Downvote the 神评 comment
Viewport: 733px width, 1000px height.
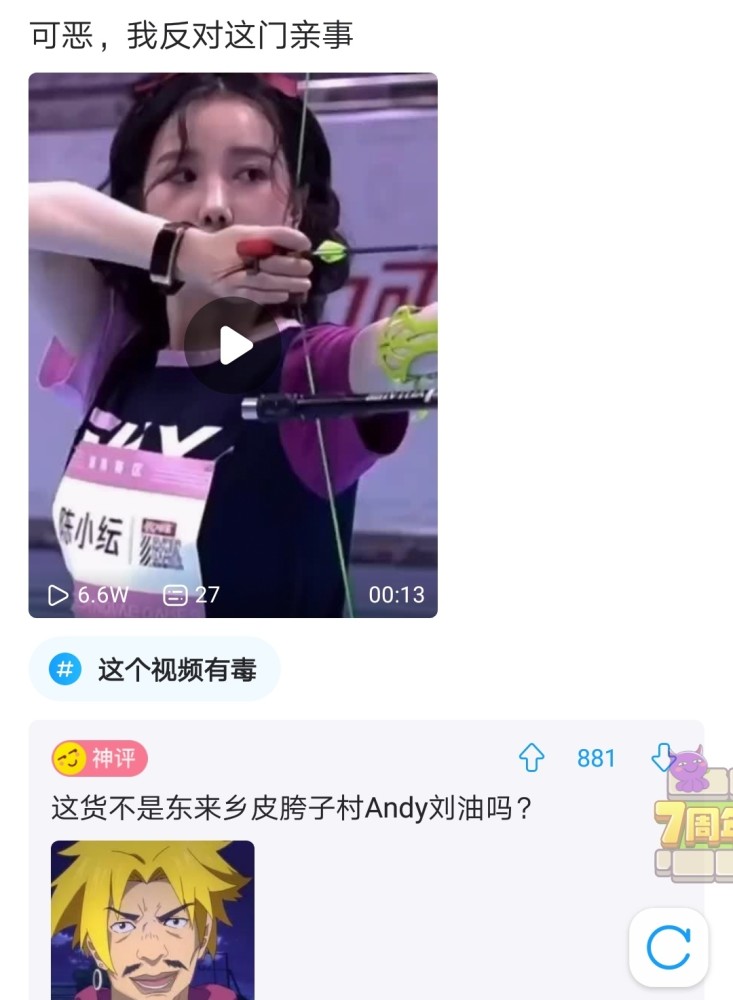point(661,759)
